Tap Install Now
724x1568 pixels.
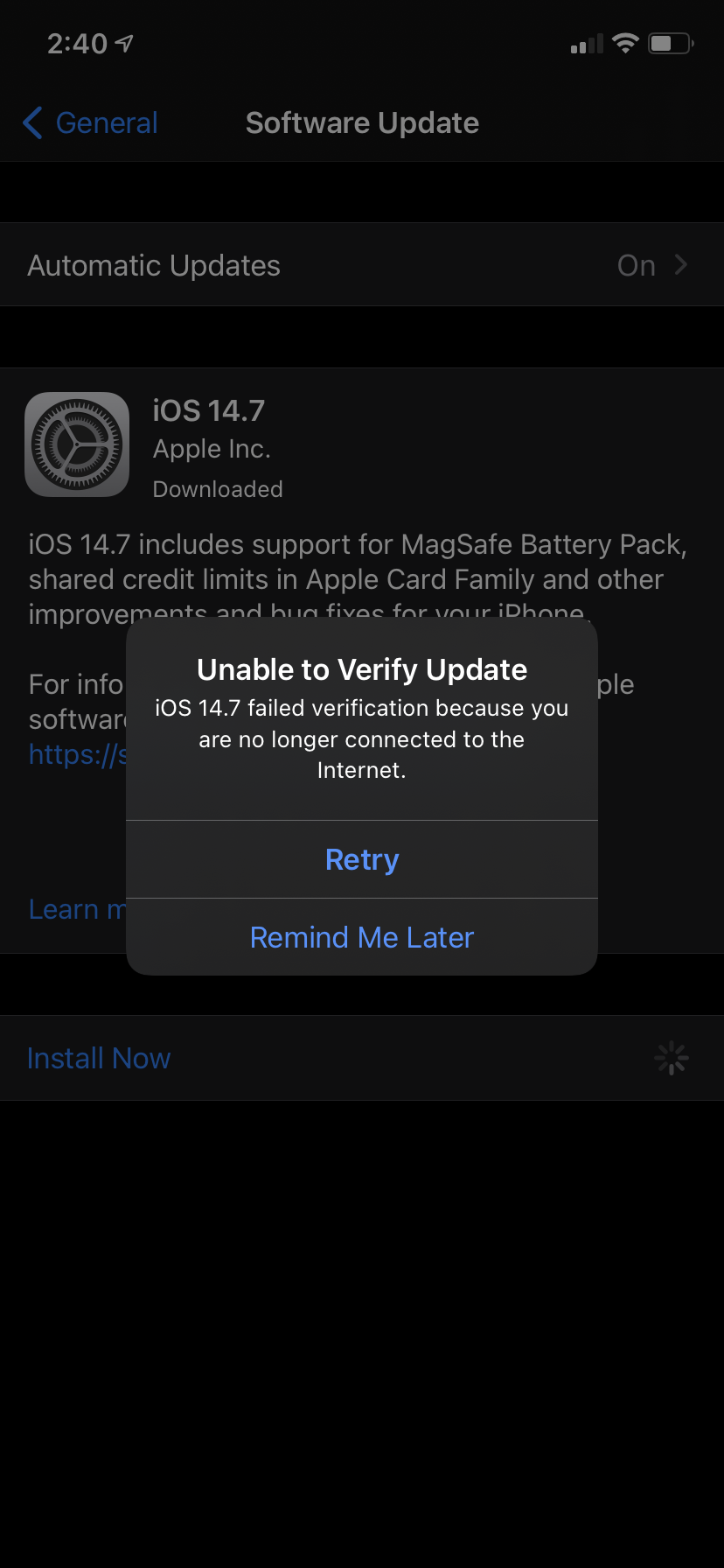tap(99, 1059)
